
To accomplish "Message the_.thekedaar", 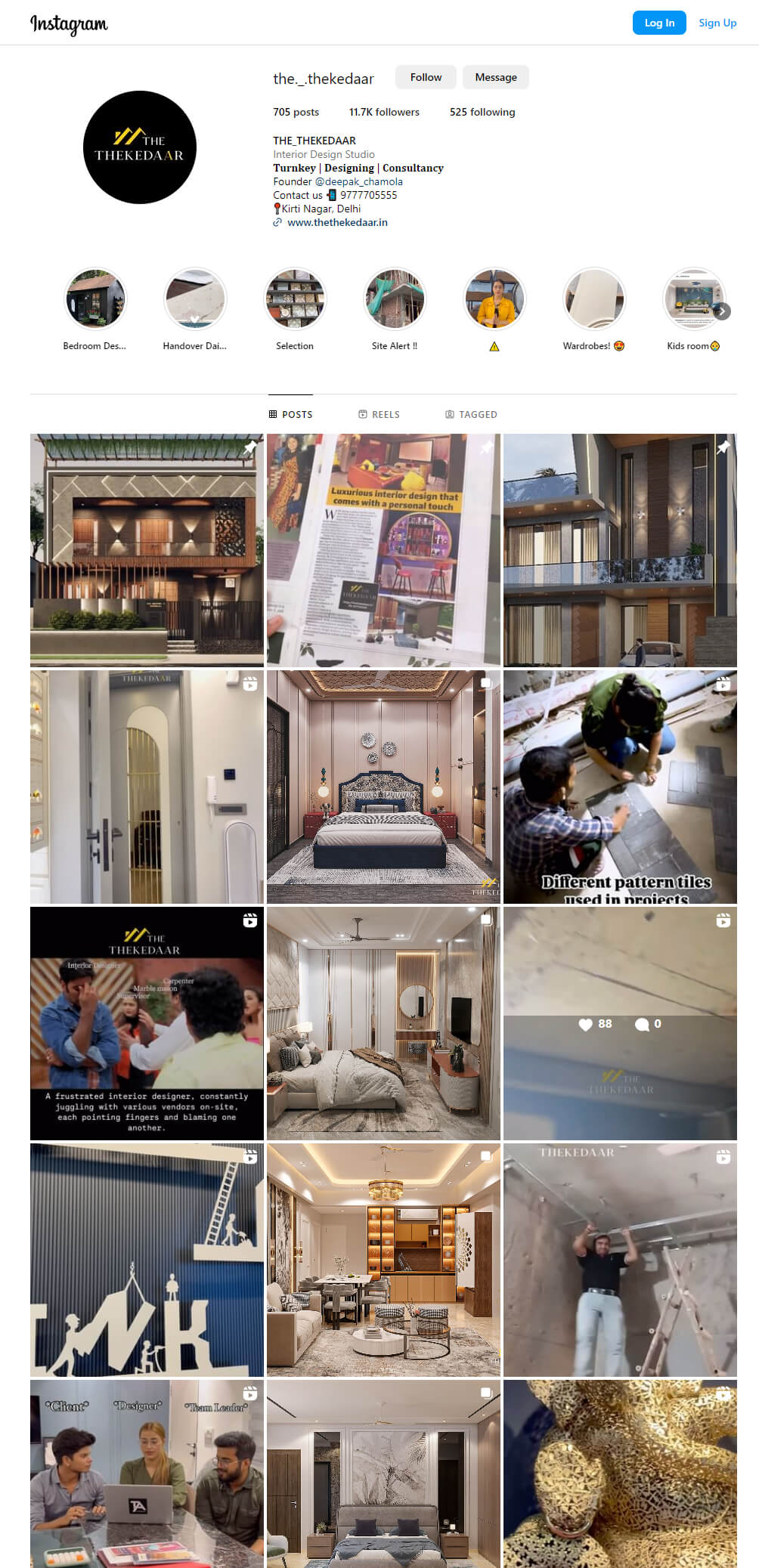I will (x=496, y=77).
